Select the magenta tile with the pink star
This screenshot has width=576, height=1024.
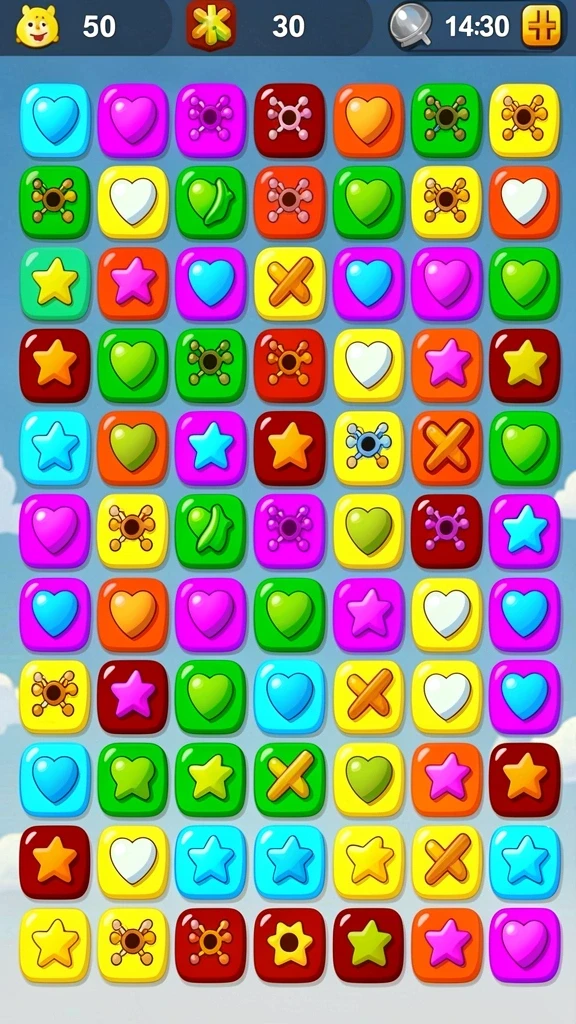tap(369, 615)
